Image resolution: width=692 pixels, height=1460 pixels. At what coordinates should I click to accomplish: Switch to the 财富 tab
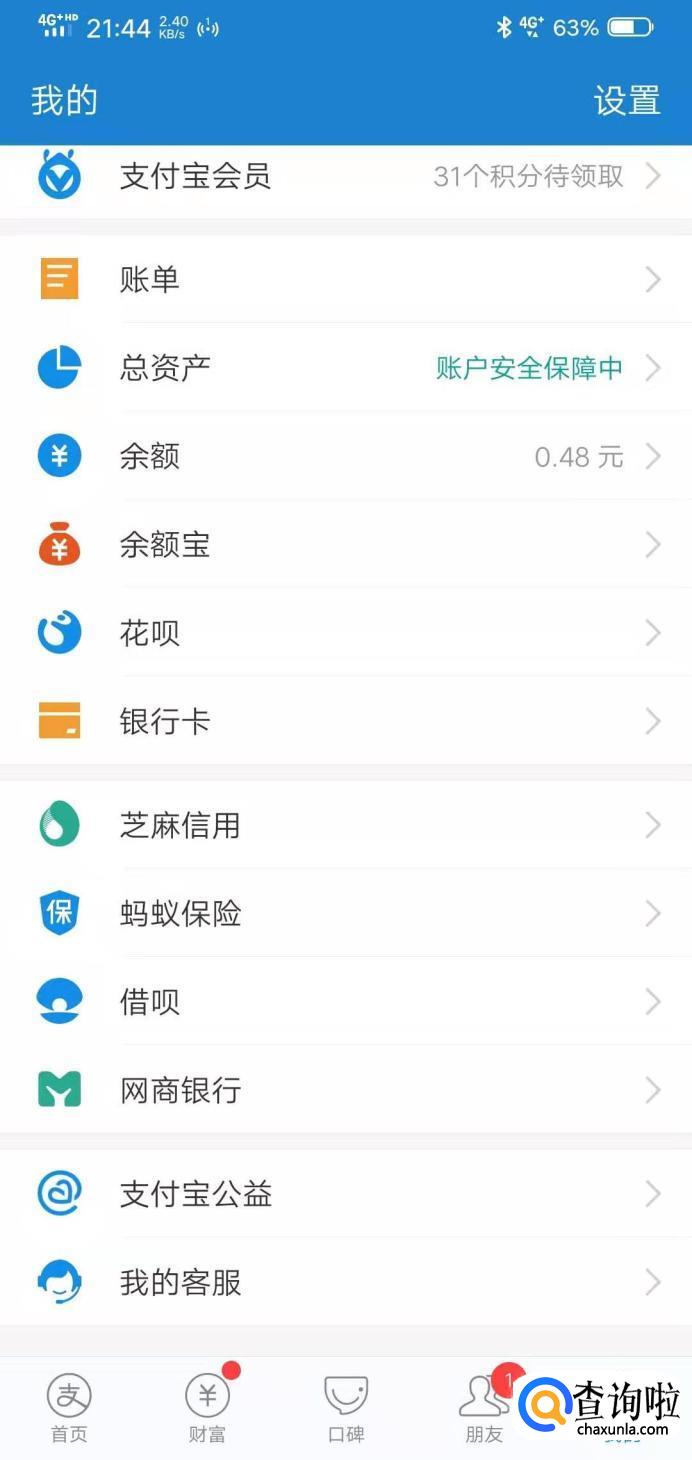tap(207, 1407)
